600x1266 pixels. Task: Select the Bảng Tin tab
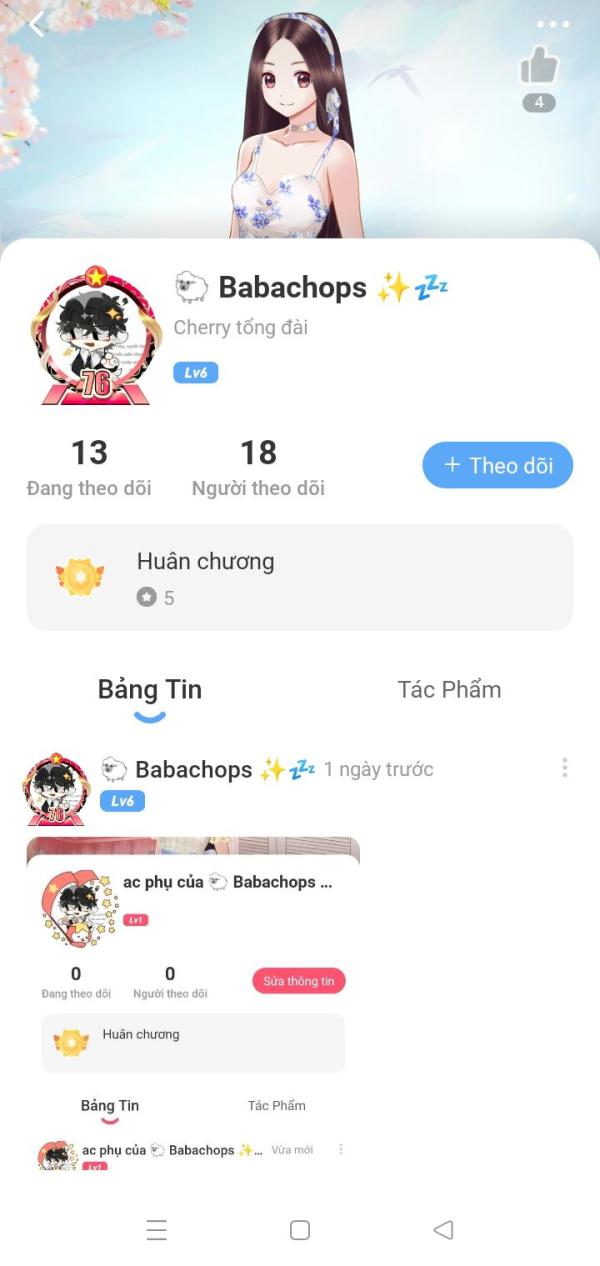[x=150, y=690]
